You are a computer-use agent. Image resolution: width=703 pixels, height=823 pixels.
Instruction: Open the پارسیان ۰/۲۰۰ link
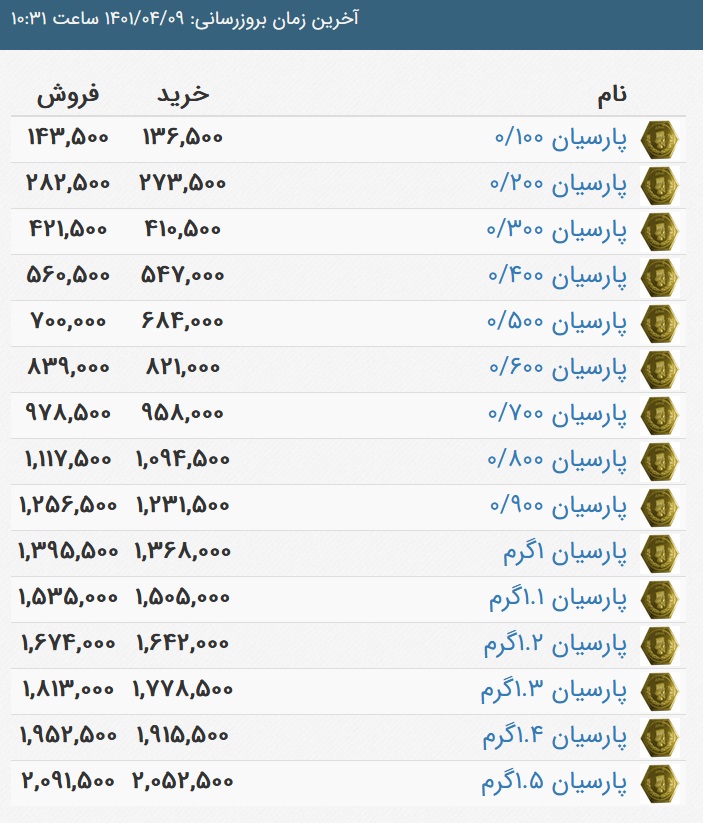[559, 185]
